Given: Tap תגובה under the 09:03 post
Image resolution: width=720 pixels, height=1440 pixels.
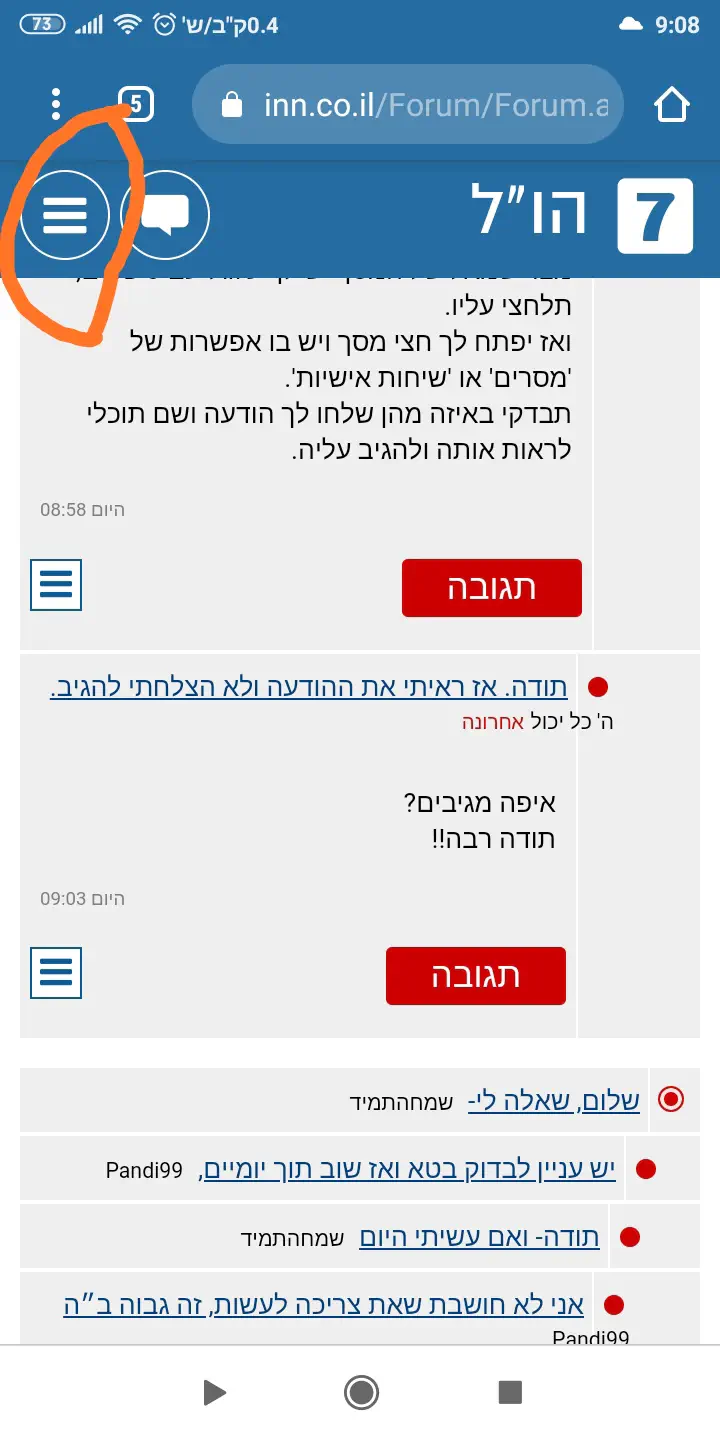Looking at the screenshot, I should pos(475,976).
